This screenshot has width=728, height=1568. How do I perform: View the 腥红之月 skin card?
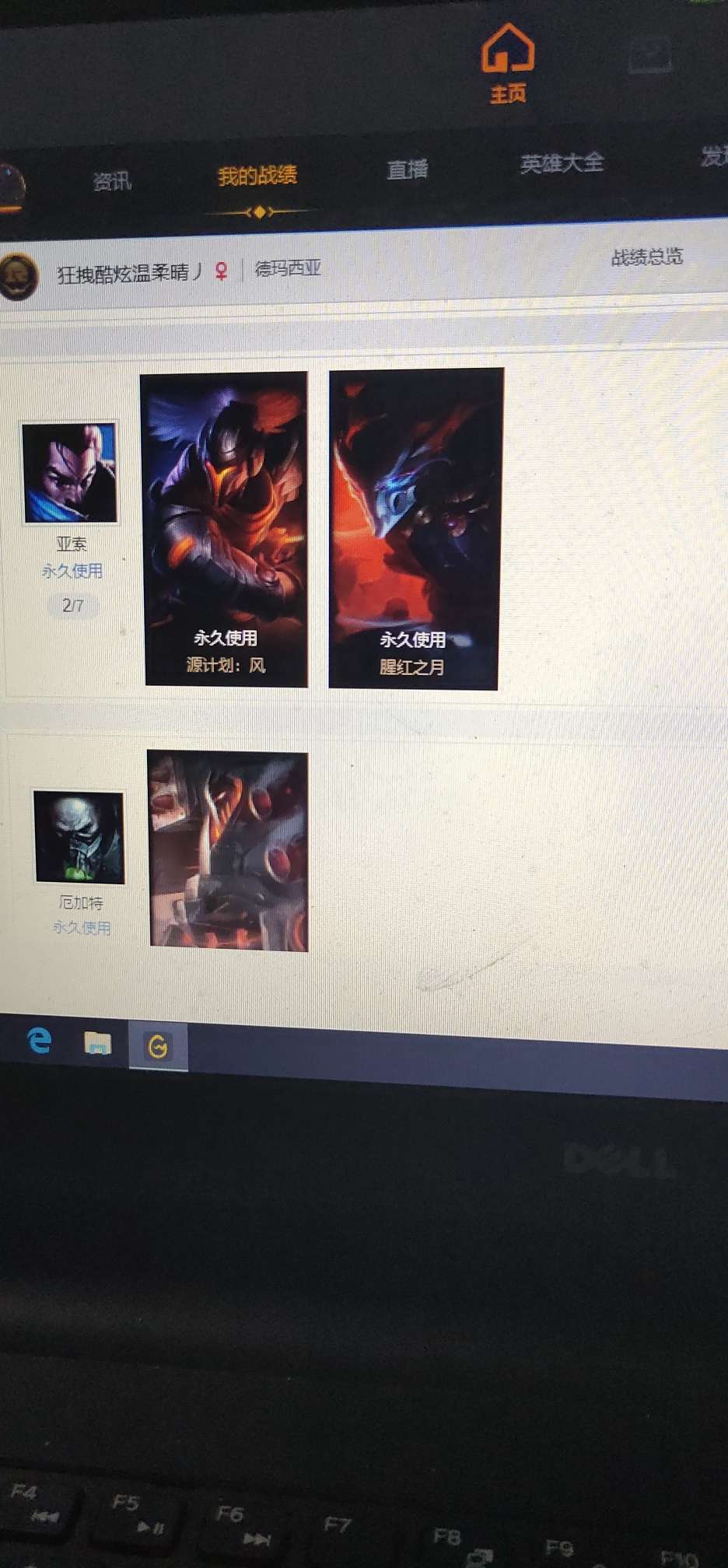click(415, 529)
